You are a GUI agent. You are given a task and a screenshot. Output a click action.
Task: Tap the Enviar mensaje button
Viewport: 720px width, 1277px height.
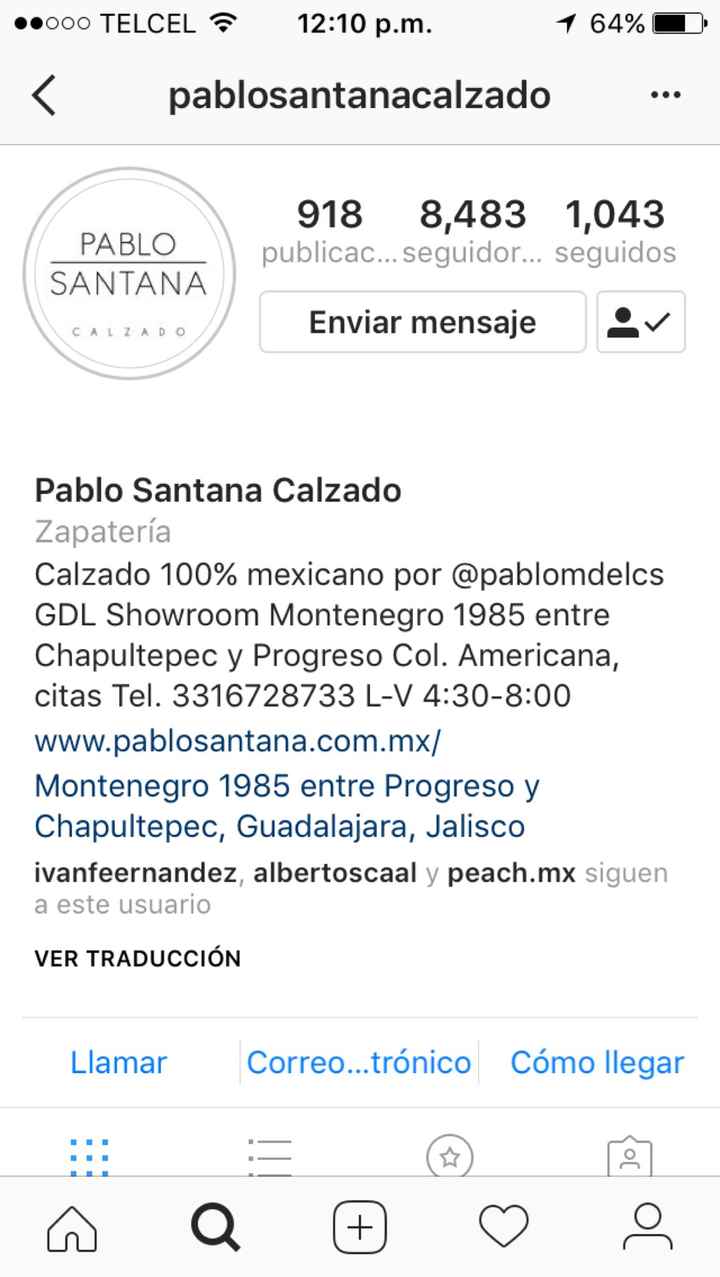(422, 322)
